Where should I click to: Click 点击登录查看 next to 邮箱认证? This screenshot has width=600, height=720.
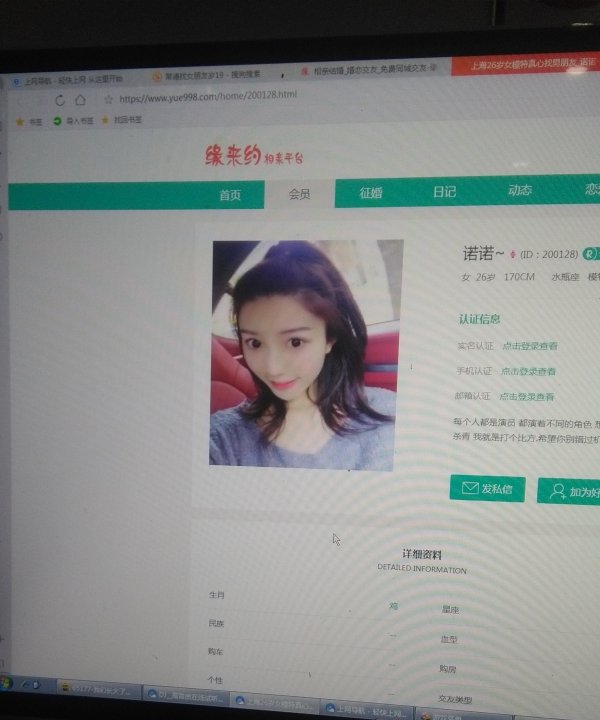click(526, 397)
